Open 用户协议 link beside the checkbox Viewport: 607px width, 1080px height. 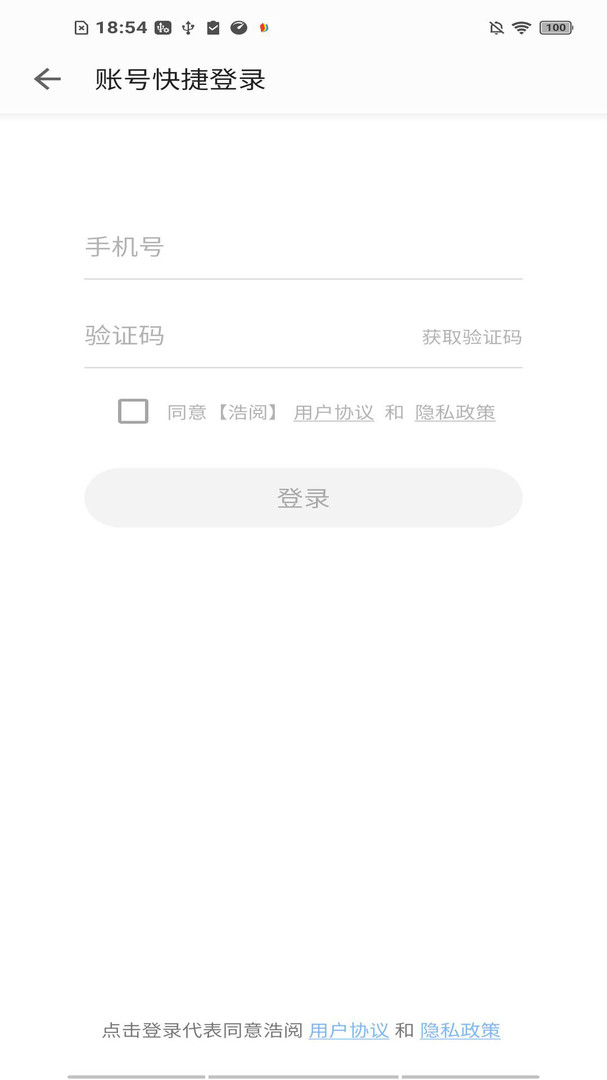pos(333,413)
